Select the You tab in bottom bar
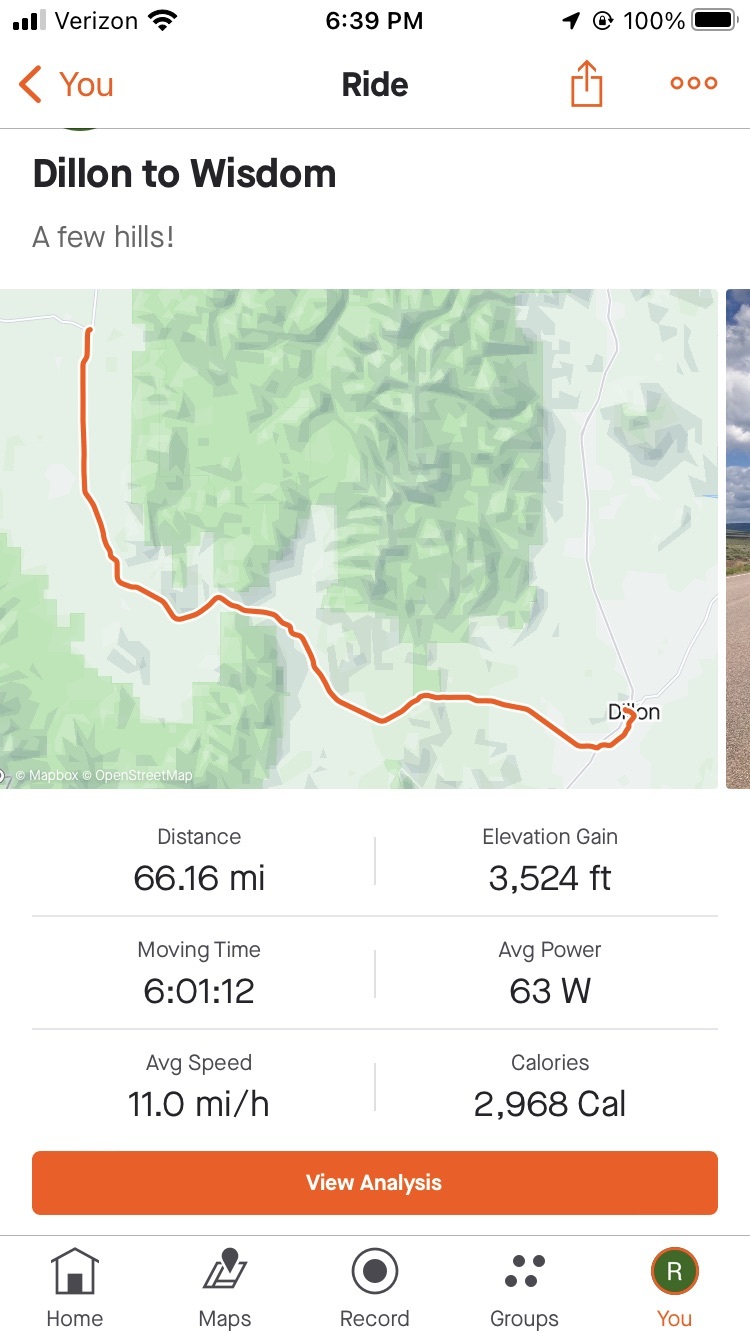 click(x=674, y=1287)
